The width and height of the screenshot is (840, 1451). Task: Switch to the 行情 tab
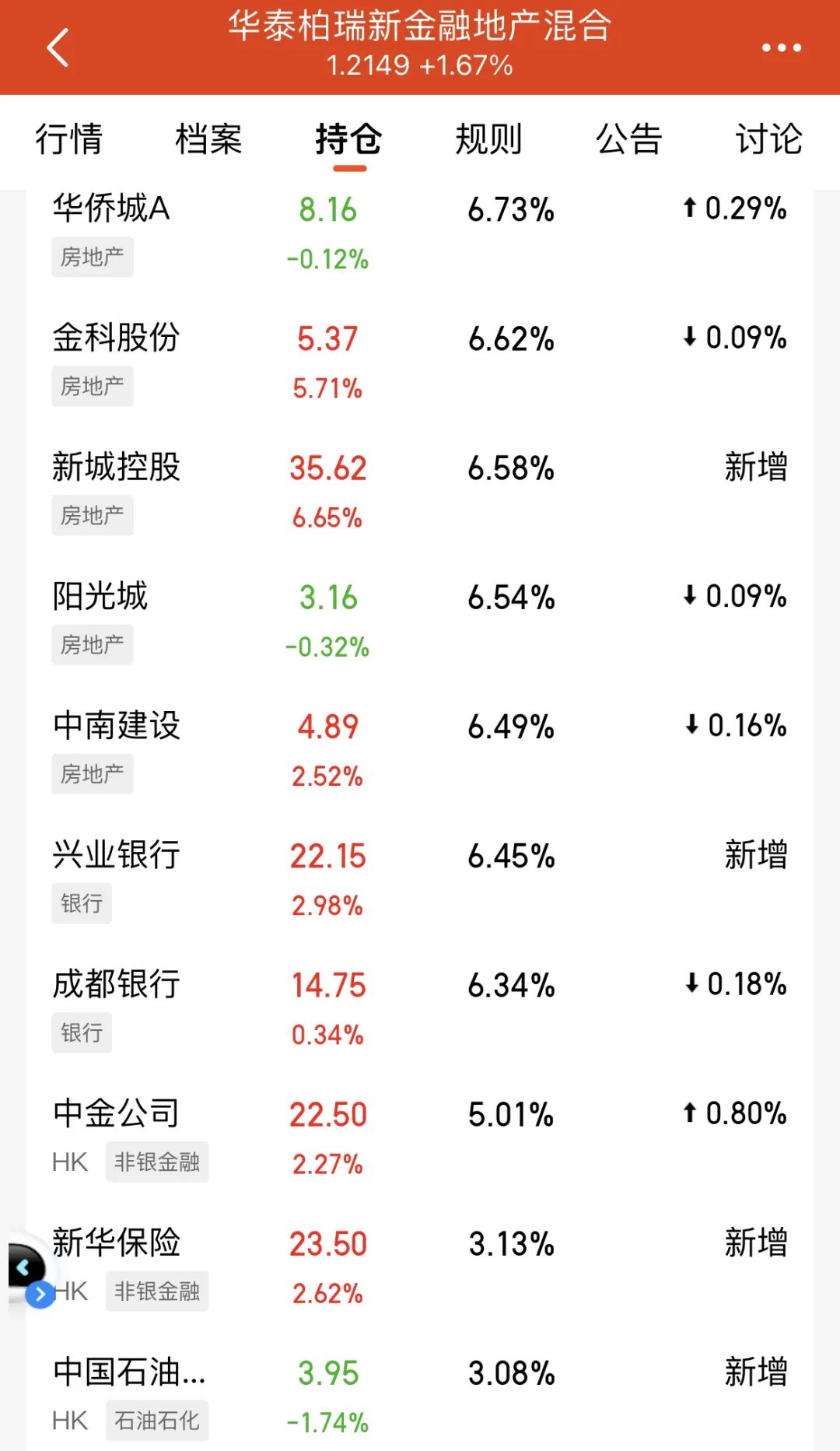[69, 139]
